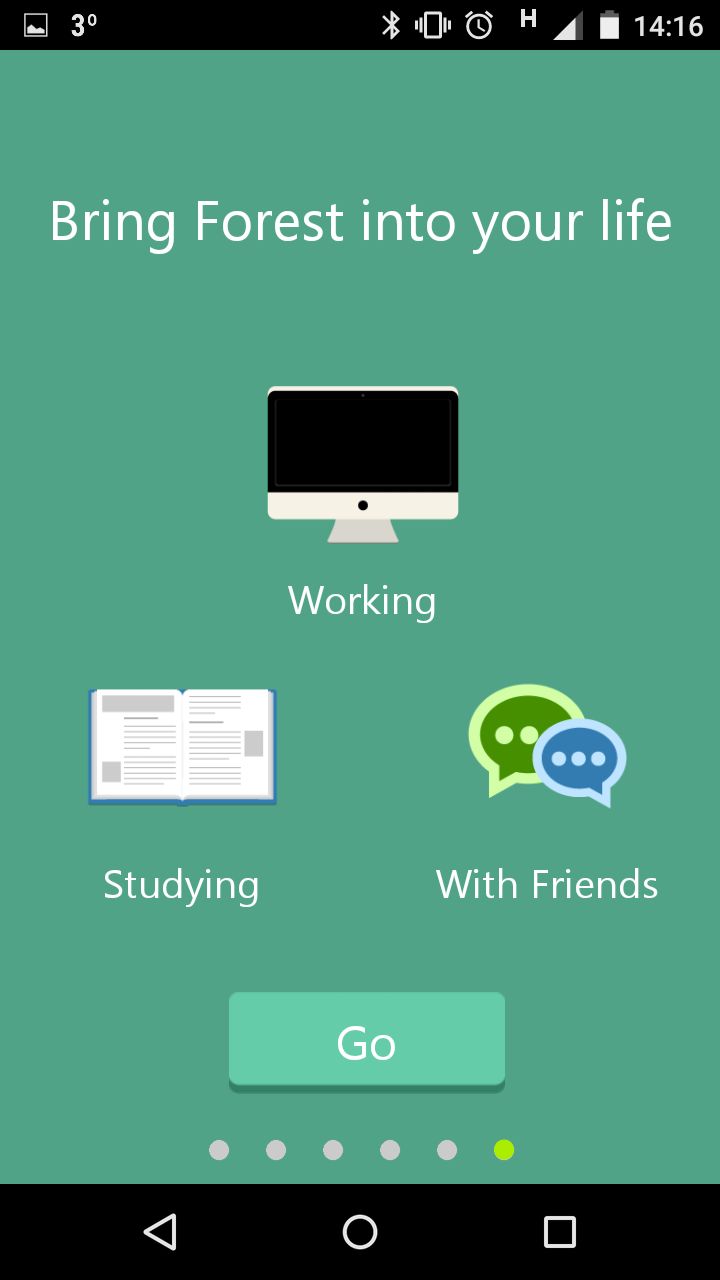Open the recent apps overview

pyautogui.click(x=560, y=1232)
